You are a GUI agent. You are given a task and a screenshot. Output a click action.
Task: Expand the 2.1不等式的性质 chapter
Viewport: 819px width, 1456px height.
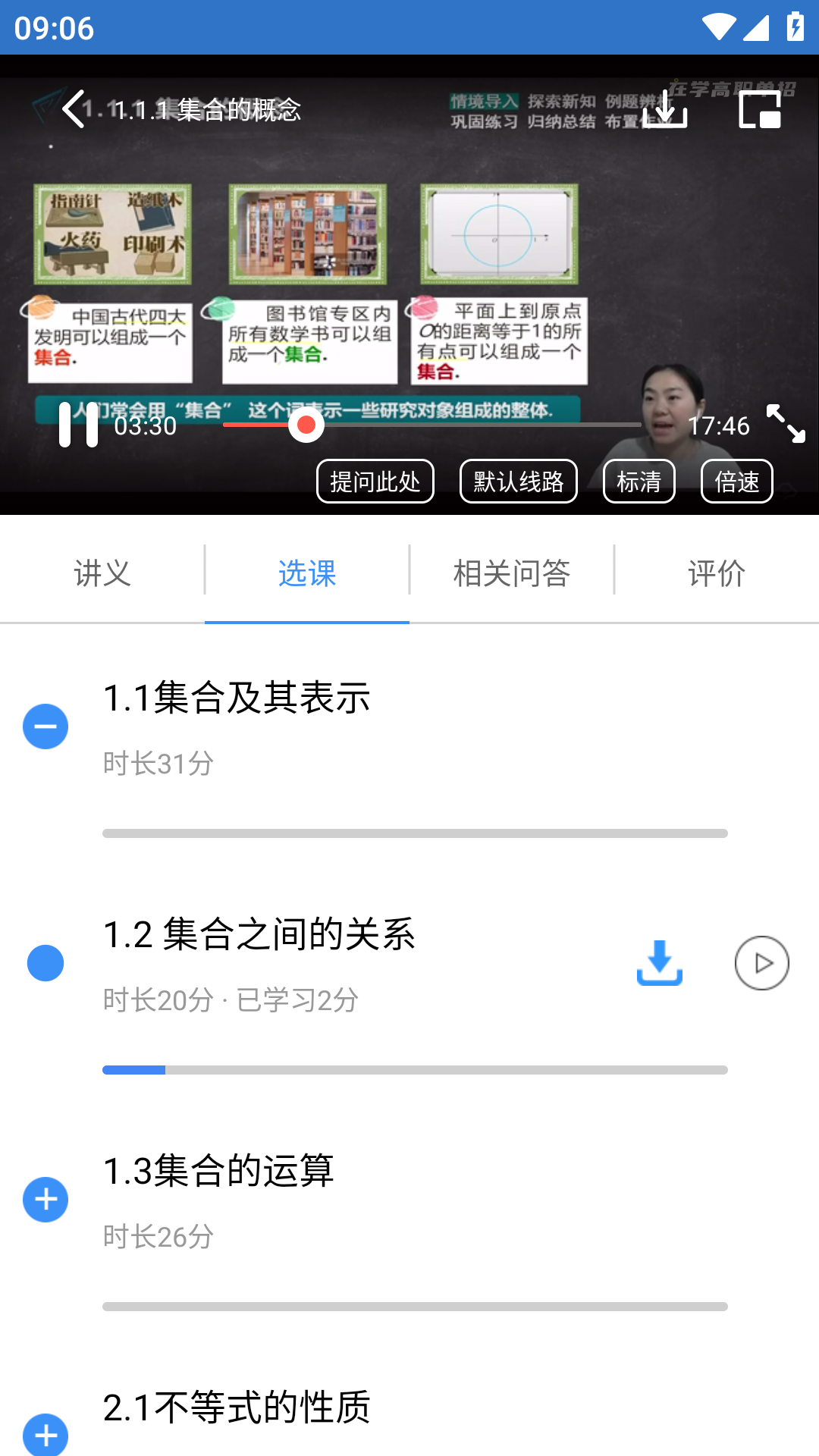pyautogui.click(x=45, y=1433)
